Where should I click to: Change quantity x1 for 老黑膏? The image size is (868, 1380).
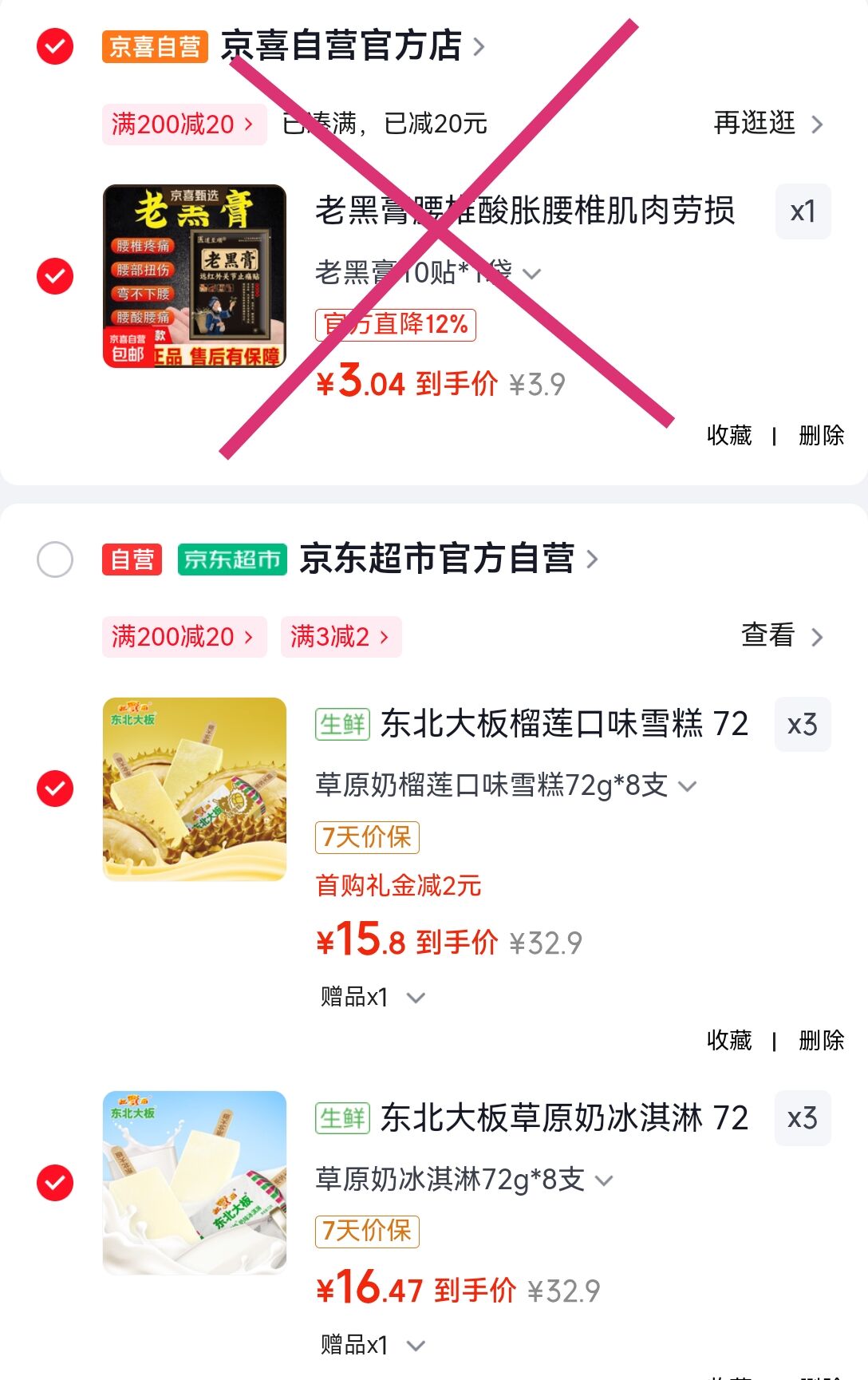[803, 212]
